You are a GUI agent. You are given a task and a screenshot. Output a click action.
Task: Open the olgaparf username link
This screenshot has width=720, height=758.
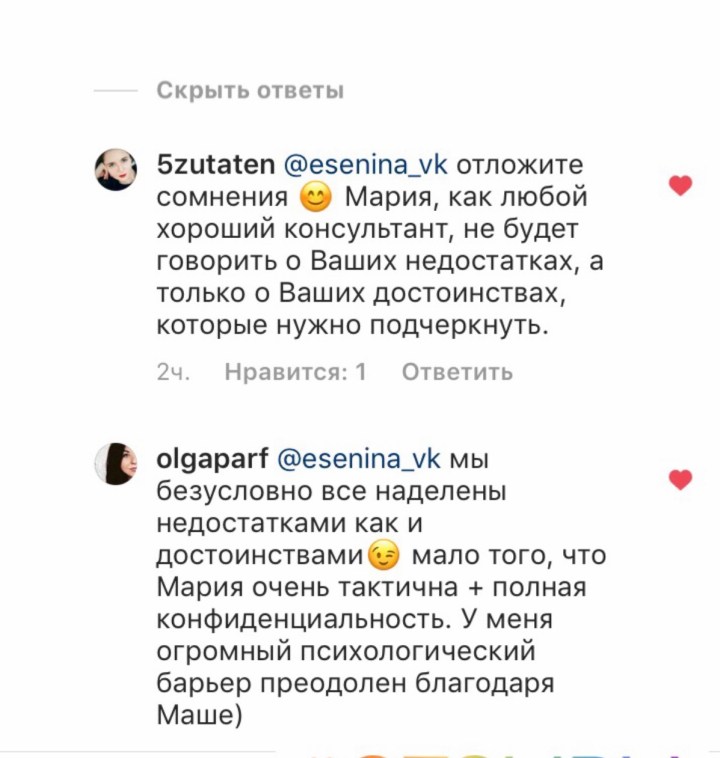tap(210, 458)
